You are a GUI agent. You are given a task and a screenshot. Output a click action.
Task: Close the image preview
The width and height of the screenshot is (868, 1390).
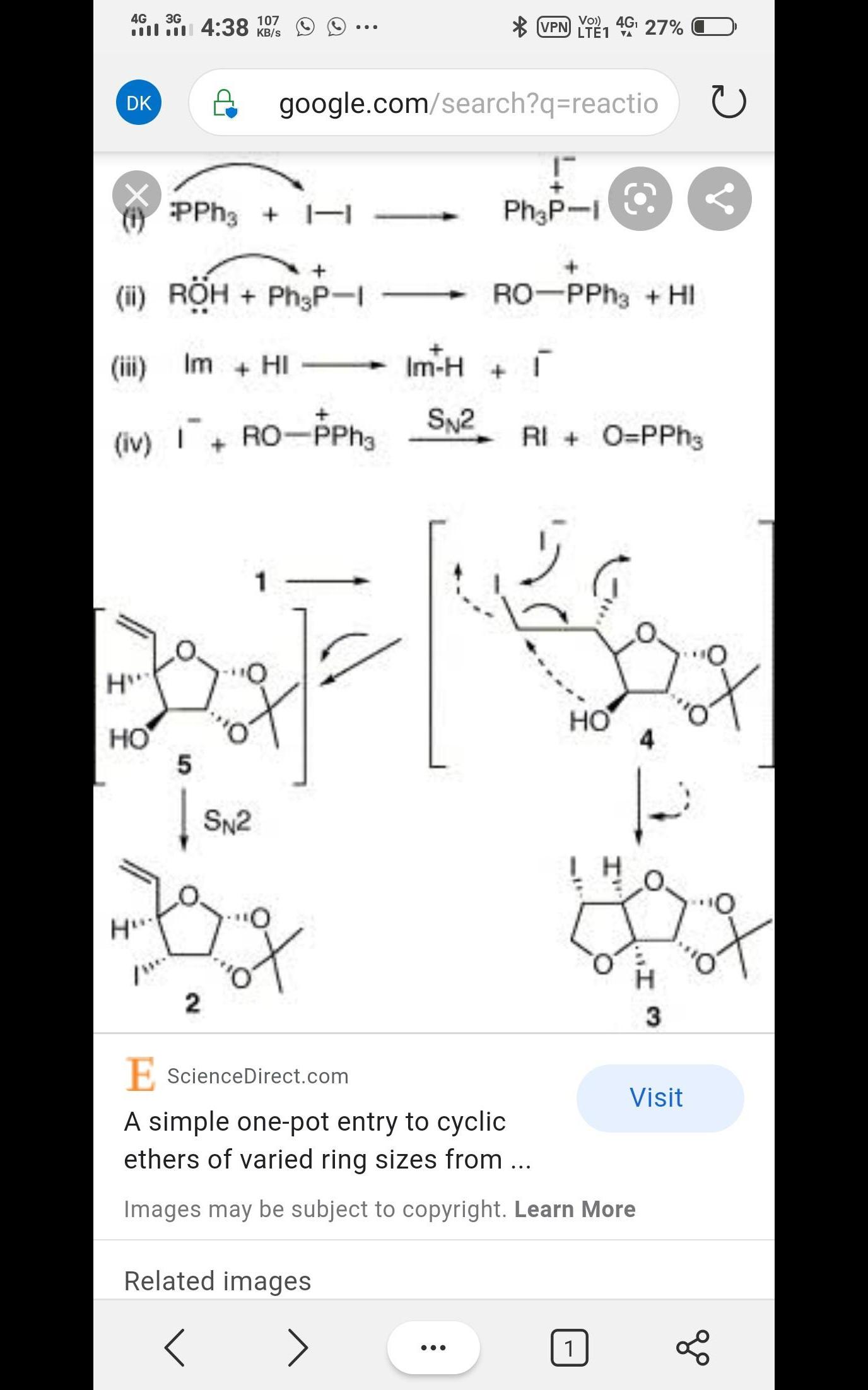click(136, 195)
